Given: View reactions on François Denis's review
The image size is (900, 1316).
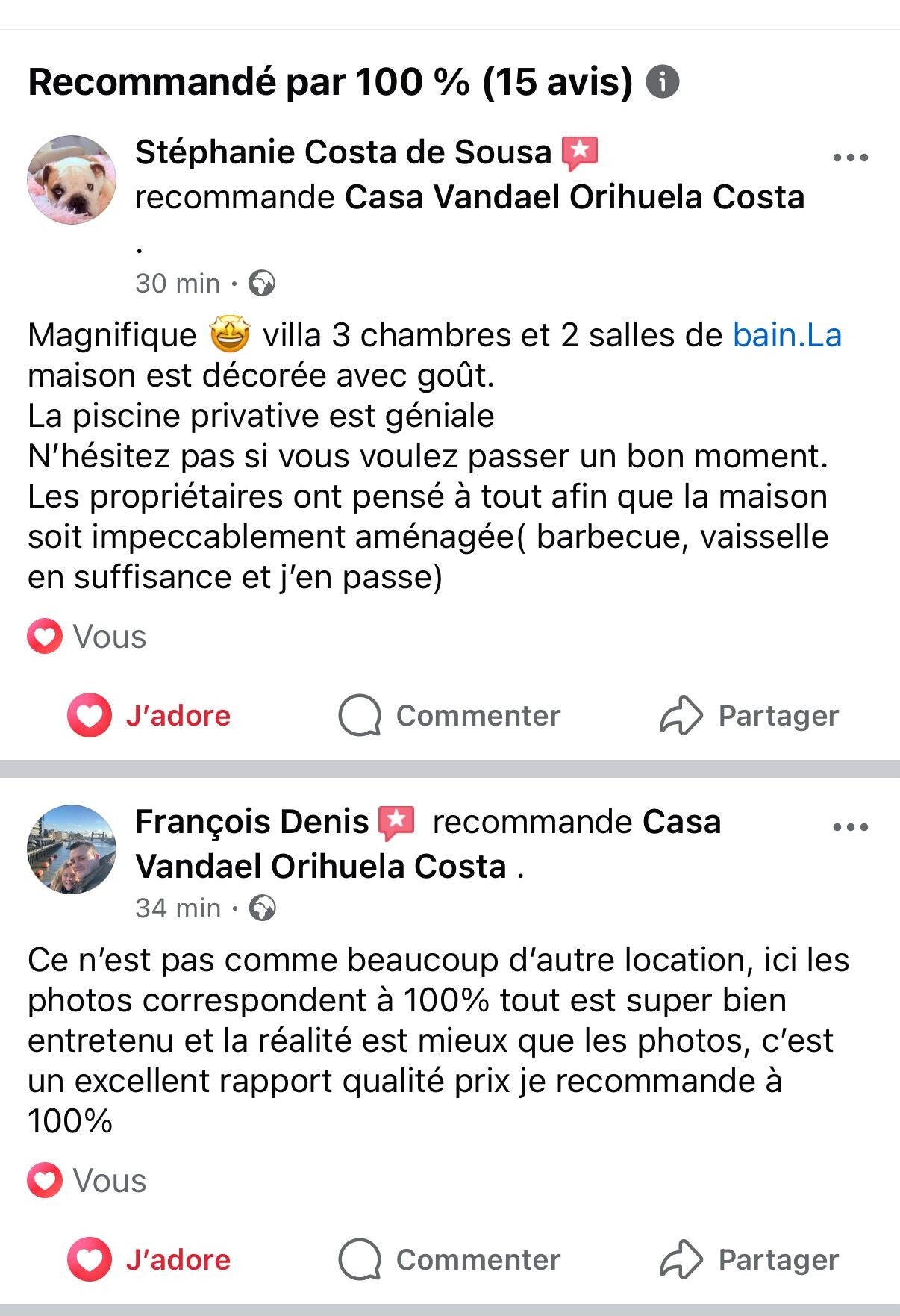Looking at the screenshot, I should [87, 1181].
